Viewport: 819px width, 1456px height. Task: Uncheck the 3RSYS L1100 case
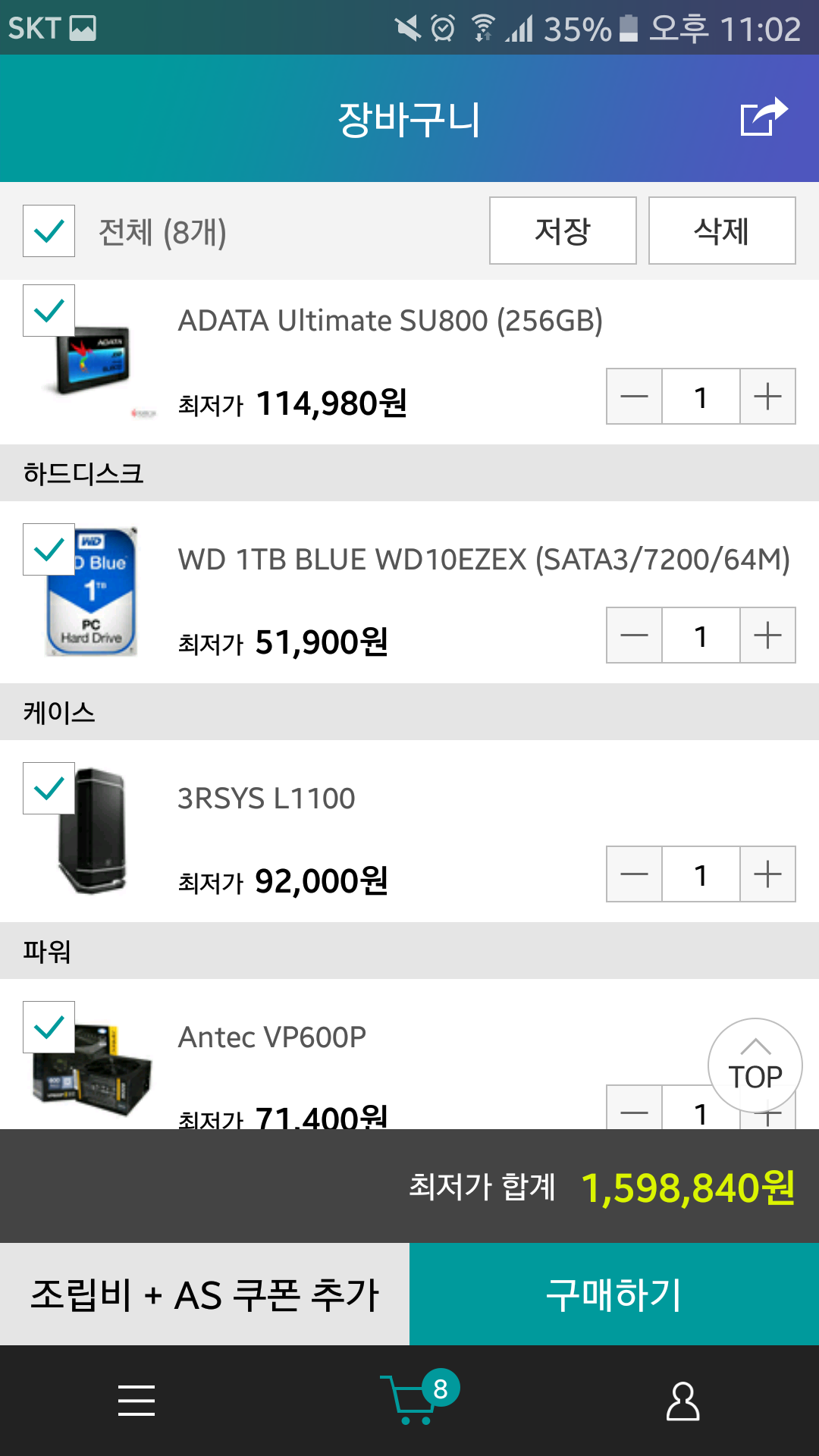click(49, 789)
